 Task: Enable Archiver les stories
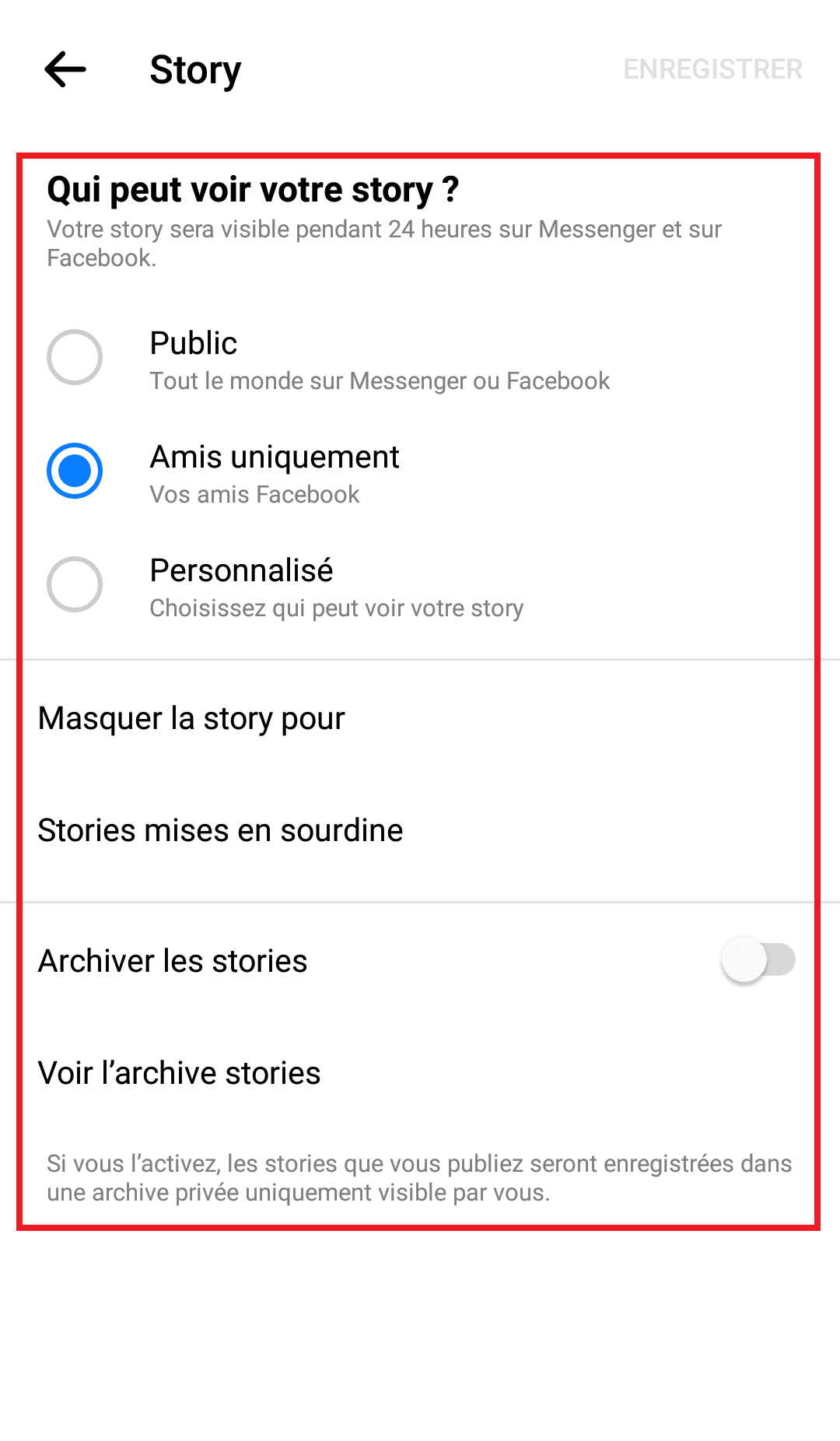(x=758, y=959)
